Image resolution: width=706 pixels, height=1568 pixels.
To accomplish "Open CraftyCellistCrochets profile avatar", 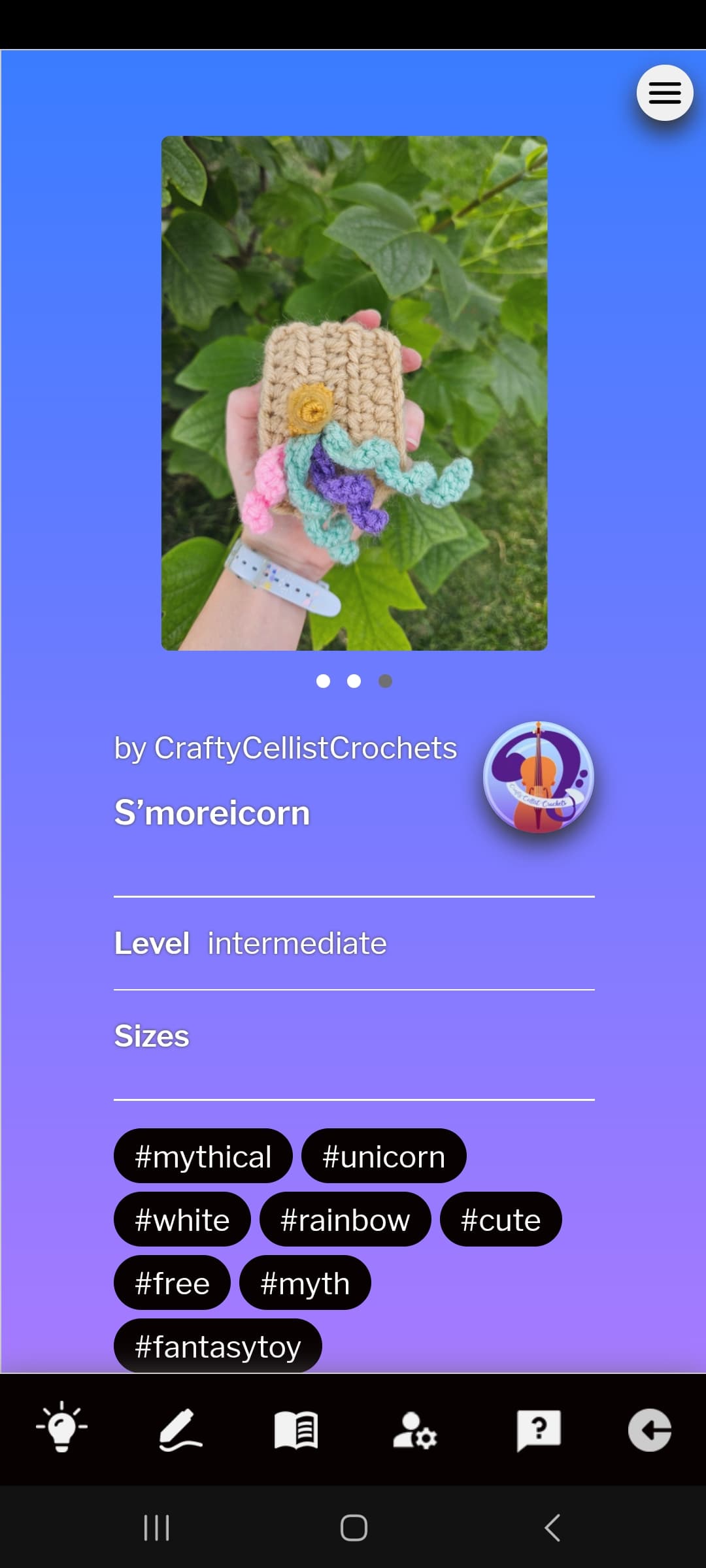I will (538, 777).
